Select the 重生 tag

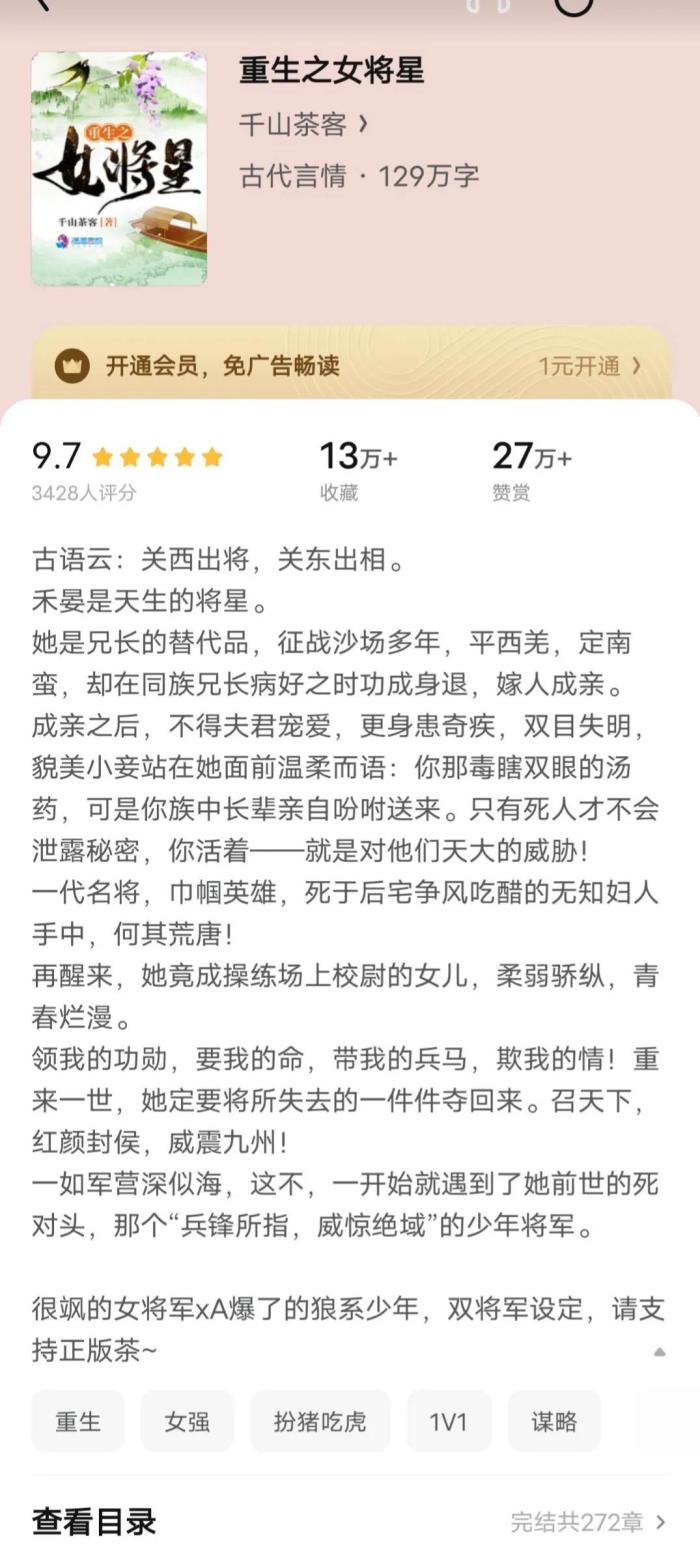click(78, 1421)
